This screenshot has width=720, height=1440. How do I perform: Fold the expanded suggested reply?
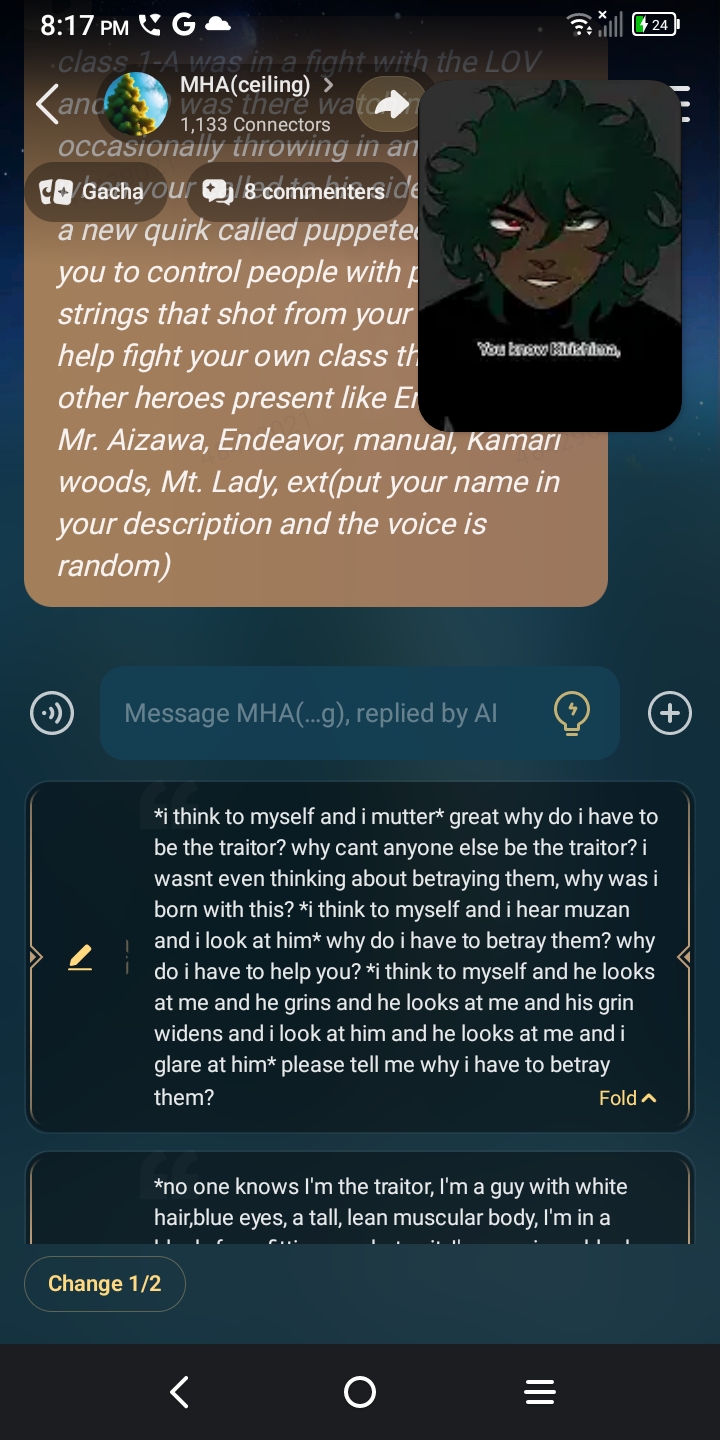click(x=627, y=1098)
